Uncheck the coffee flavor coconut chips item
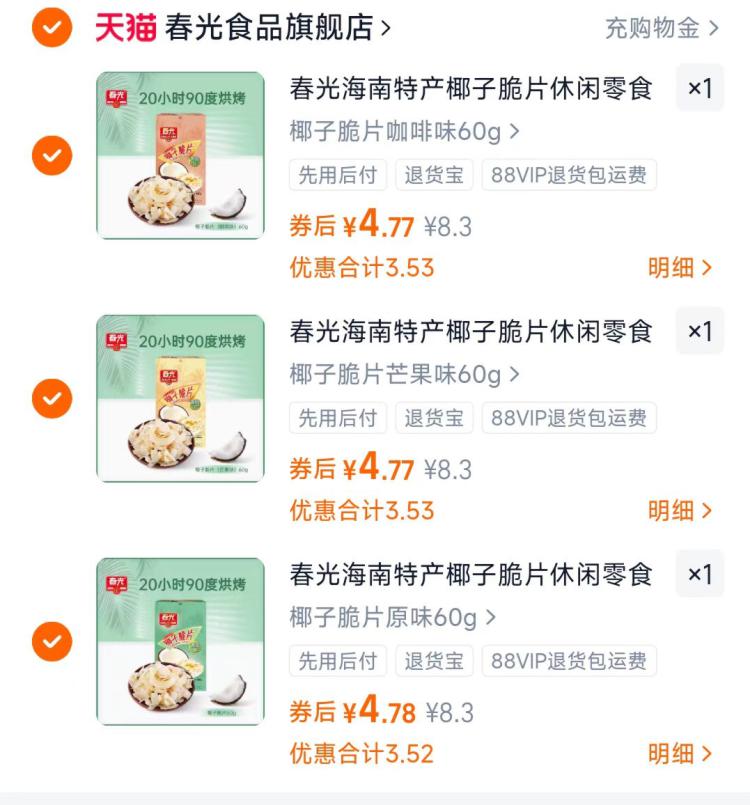The image size is (750, 805). (50, 155)
